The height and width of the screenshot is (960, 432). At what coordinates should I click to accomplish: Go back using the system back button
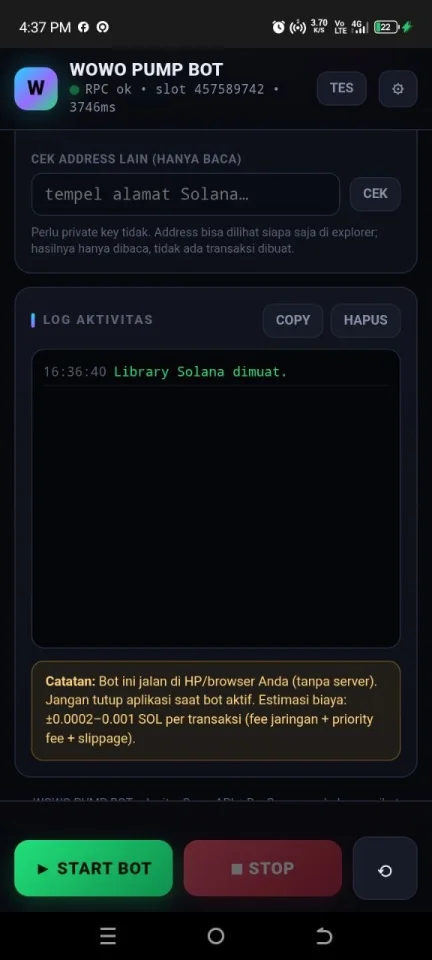pyautogui.click(x=324, y=936)
